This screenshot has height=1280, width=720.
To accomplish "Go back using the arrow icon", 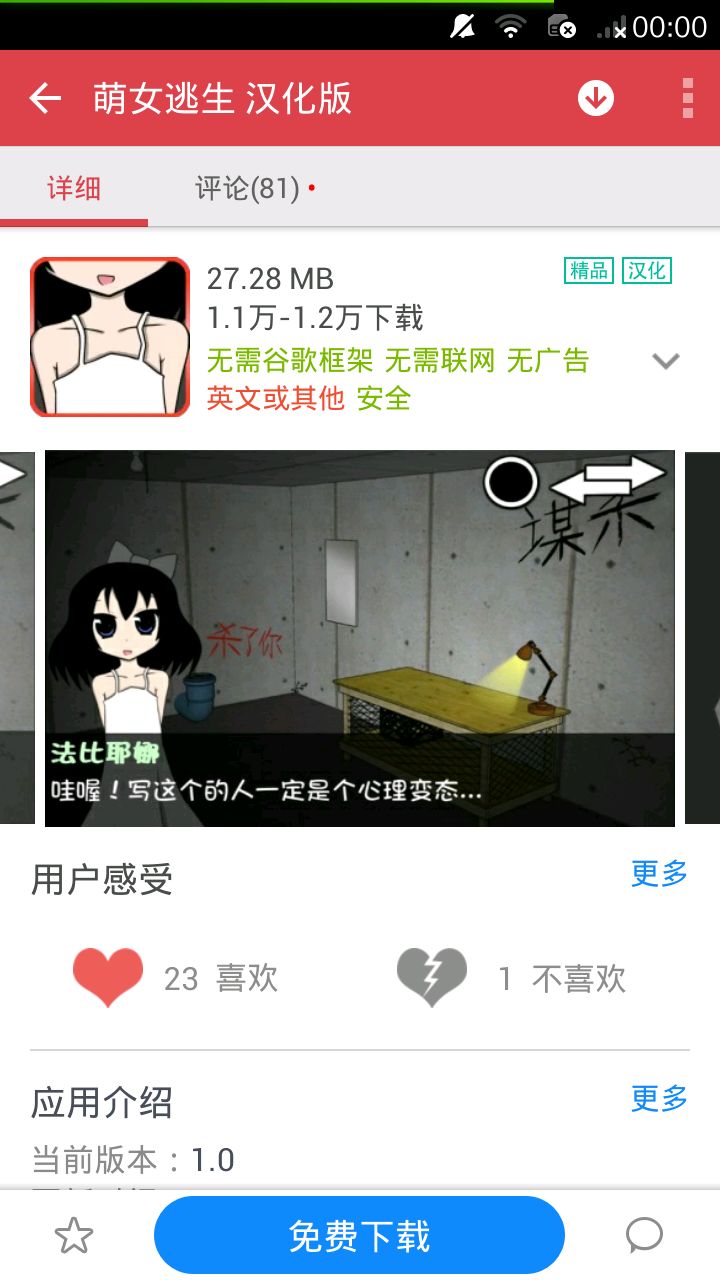I will 45,98.
